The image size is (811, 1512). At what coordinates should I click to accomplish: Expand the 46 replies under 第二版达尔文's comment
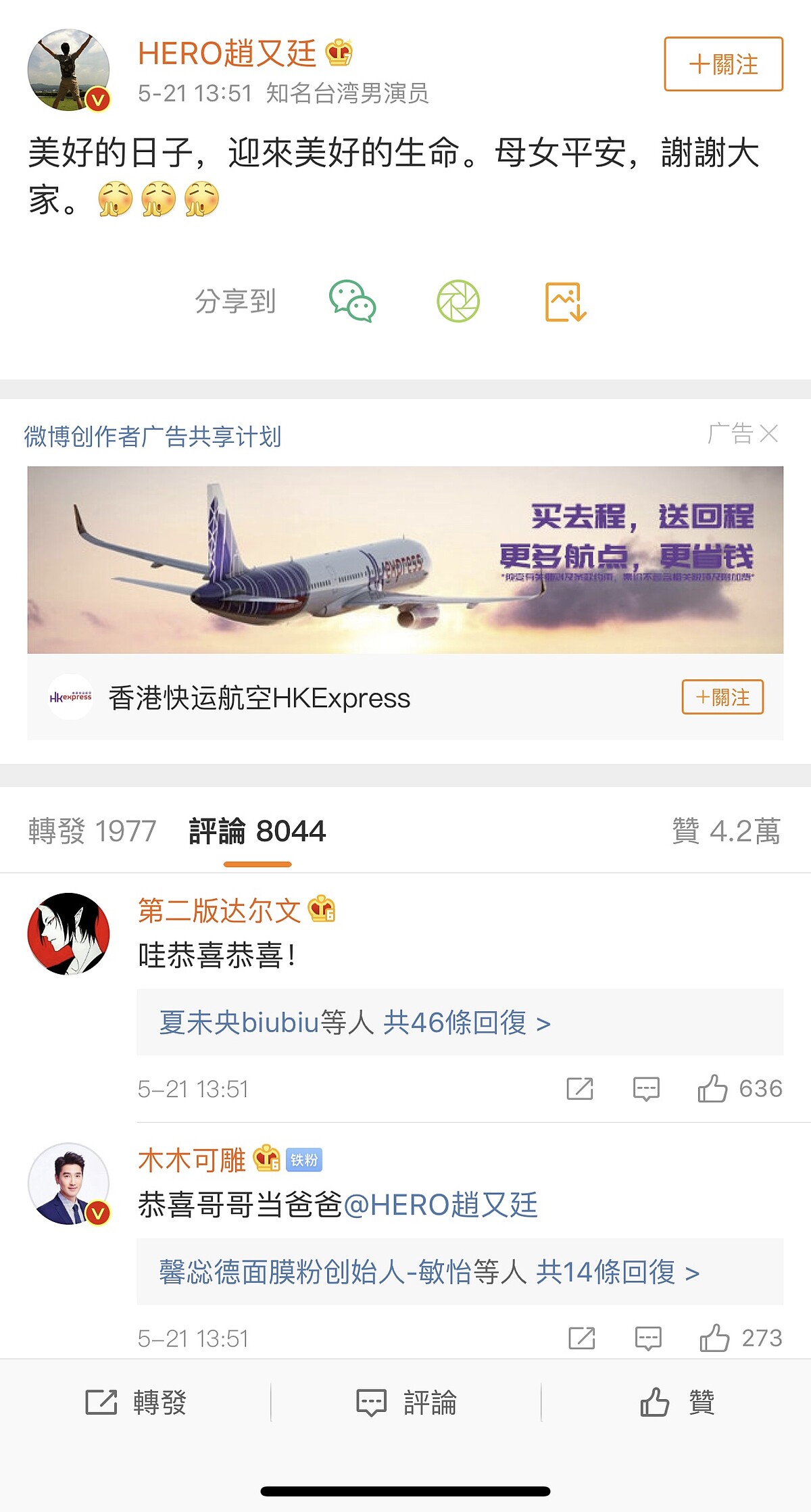tap(355, 1022)
